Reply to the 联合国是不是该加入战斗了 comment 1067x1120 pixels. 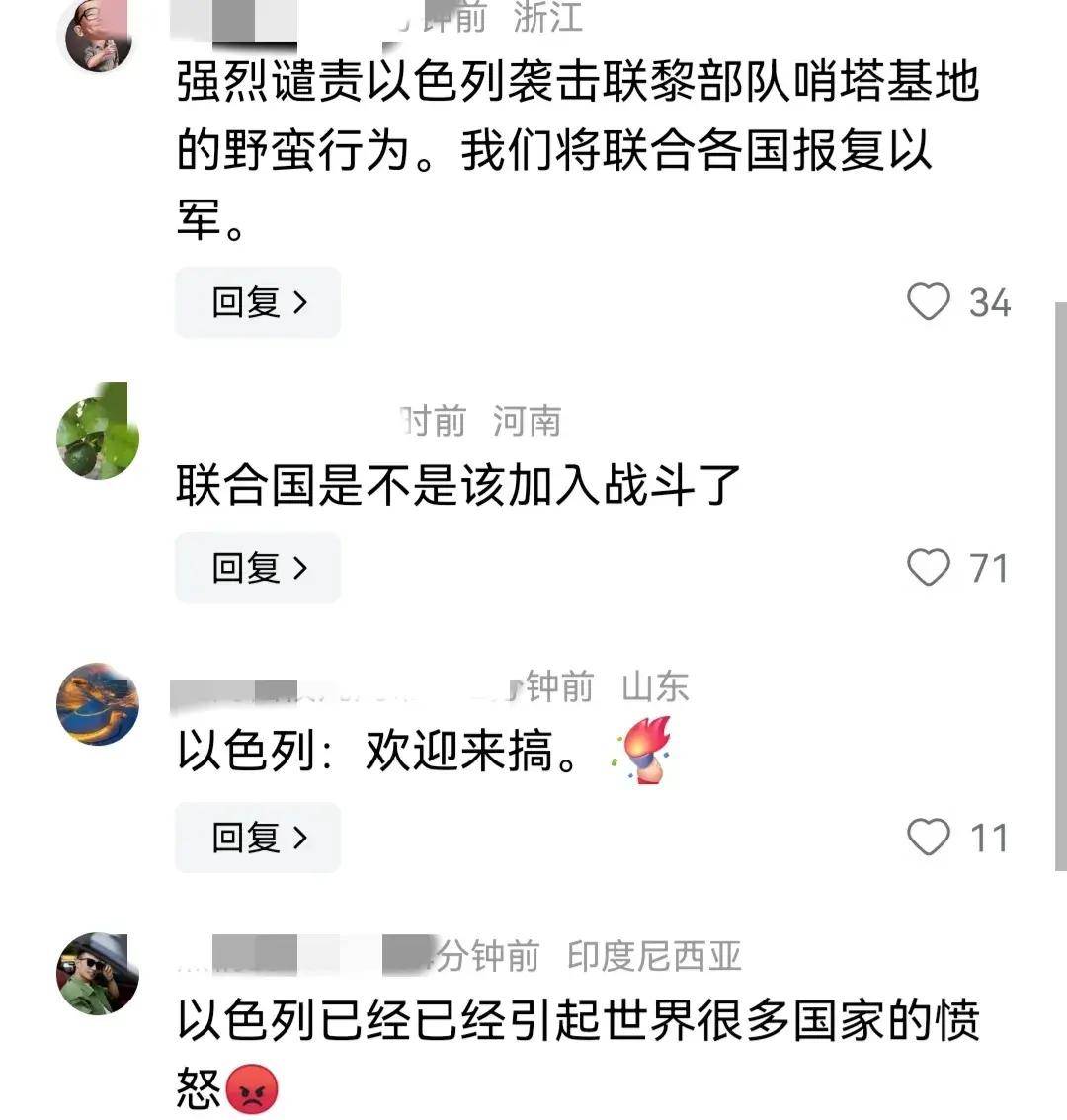[x=258, y=568]
